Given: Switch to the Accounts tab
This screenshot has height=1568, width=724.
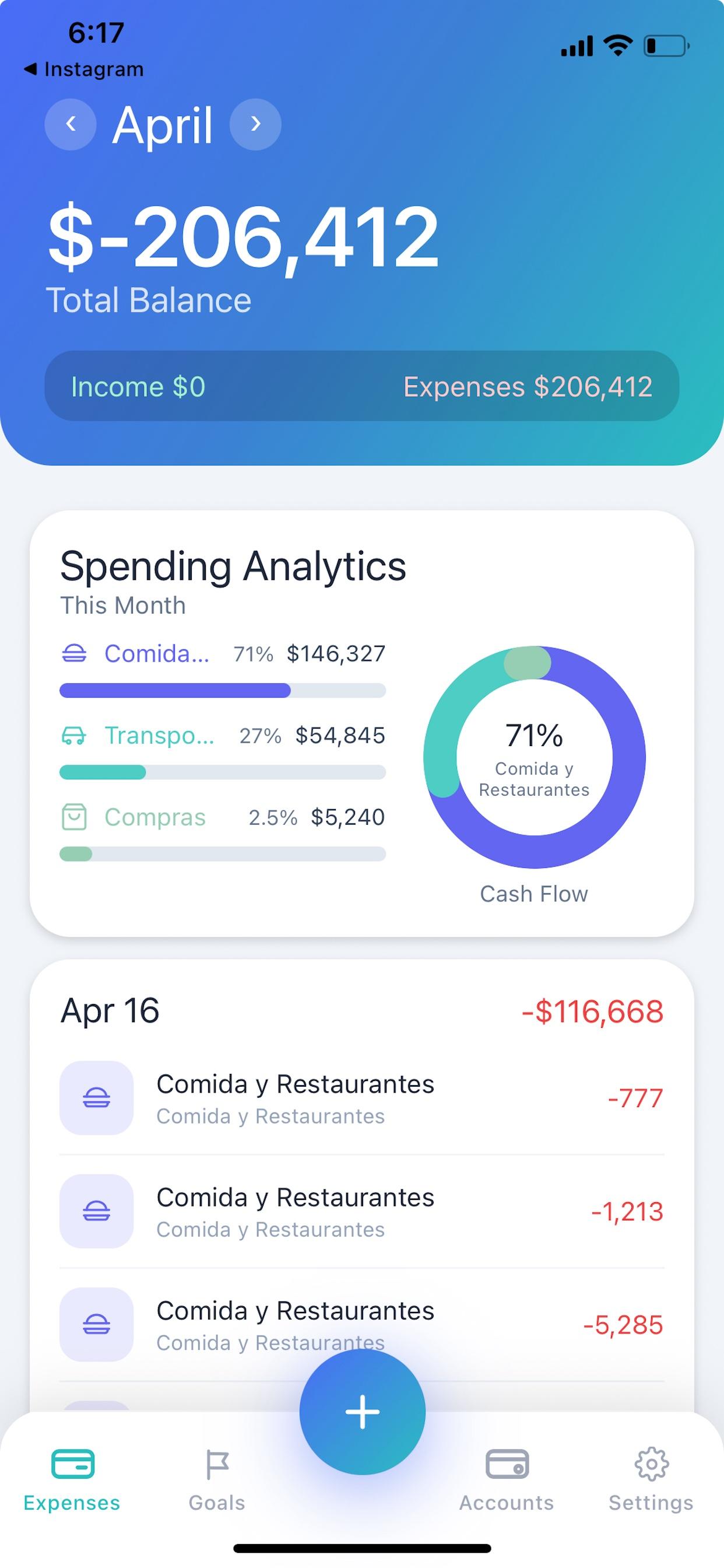Looking at the screenshot, I should click(x=506, y=1480).
